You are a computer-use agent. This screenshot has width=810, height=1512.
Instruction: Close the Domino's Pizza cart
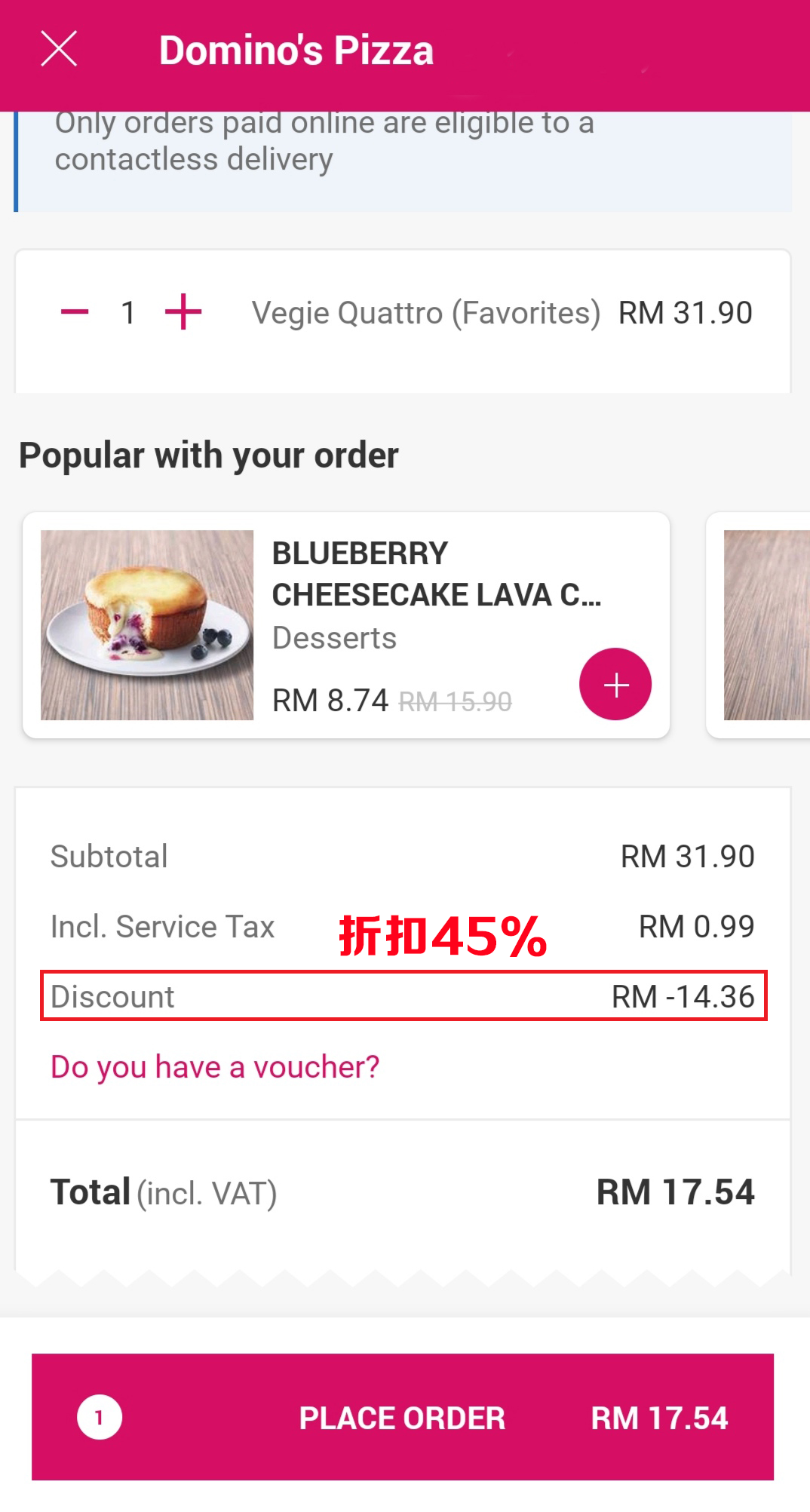59,49
